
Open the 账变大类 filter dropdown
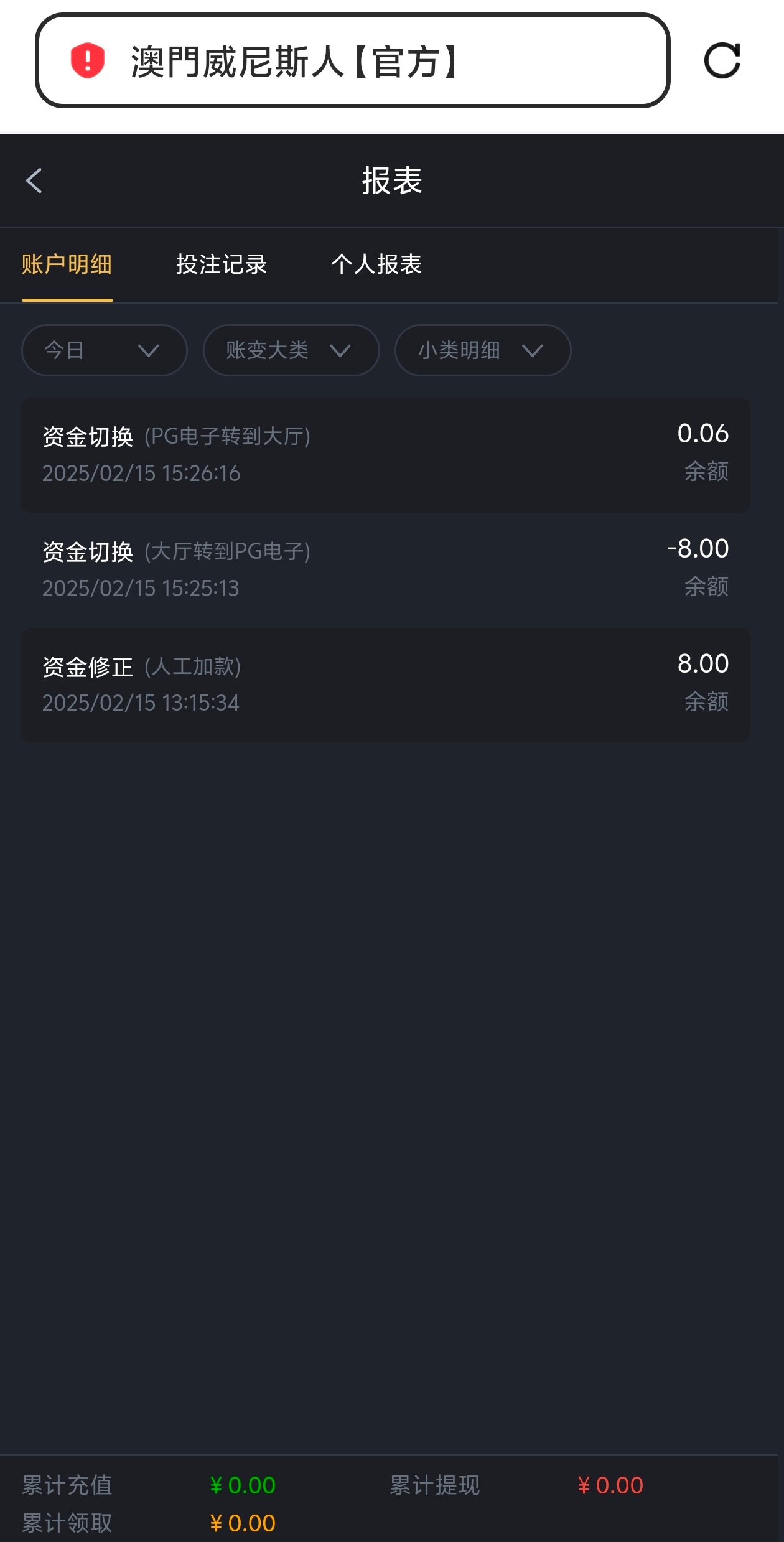(291, 350)
